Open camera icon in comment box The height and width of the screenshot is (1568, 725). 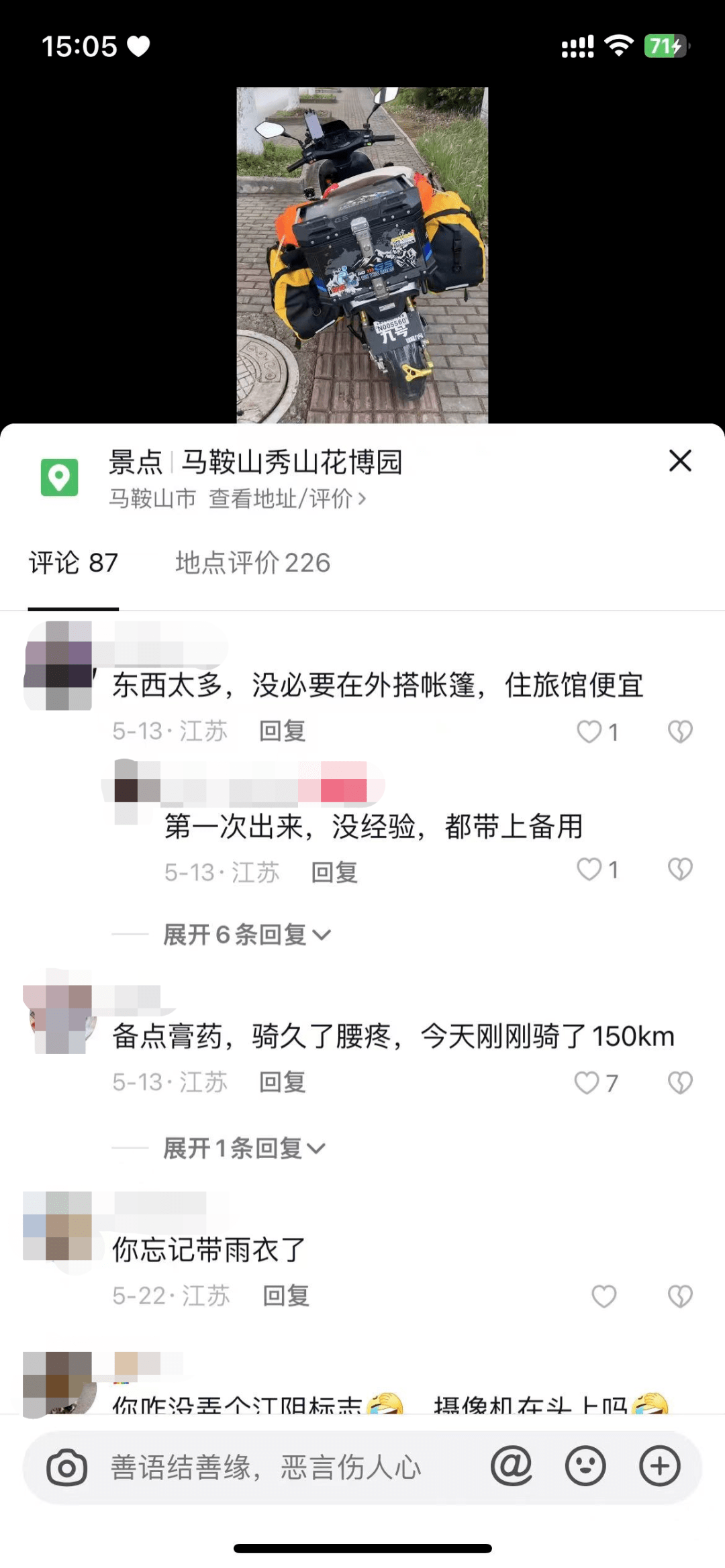(67, 1467)
